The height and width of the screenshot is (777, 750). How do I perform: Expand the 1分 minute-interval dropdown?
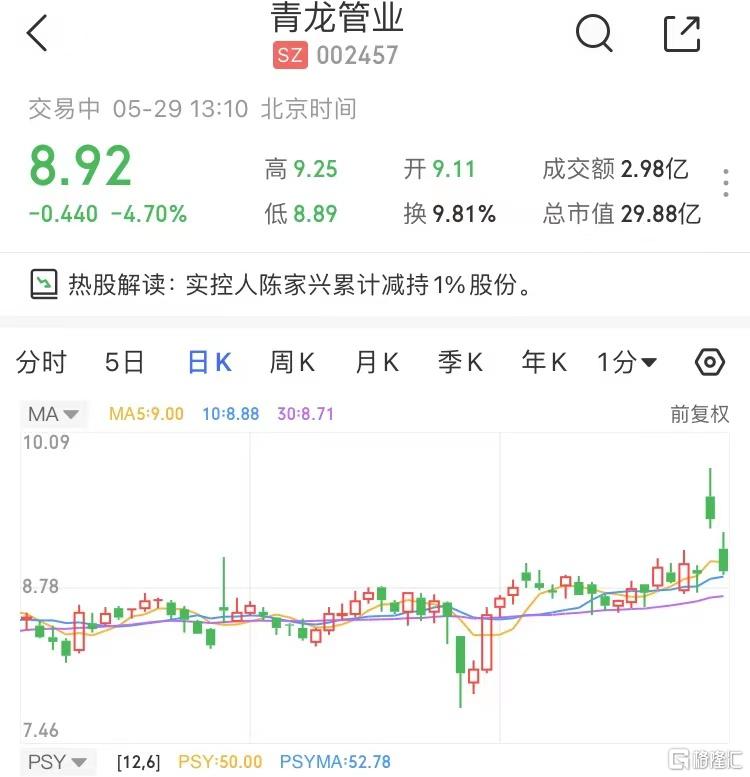tap(627, 362)
